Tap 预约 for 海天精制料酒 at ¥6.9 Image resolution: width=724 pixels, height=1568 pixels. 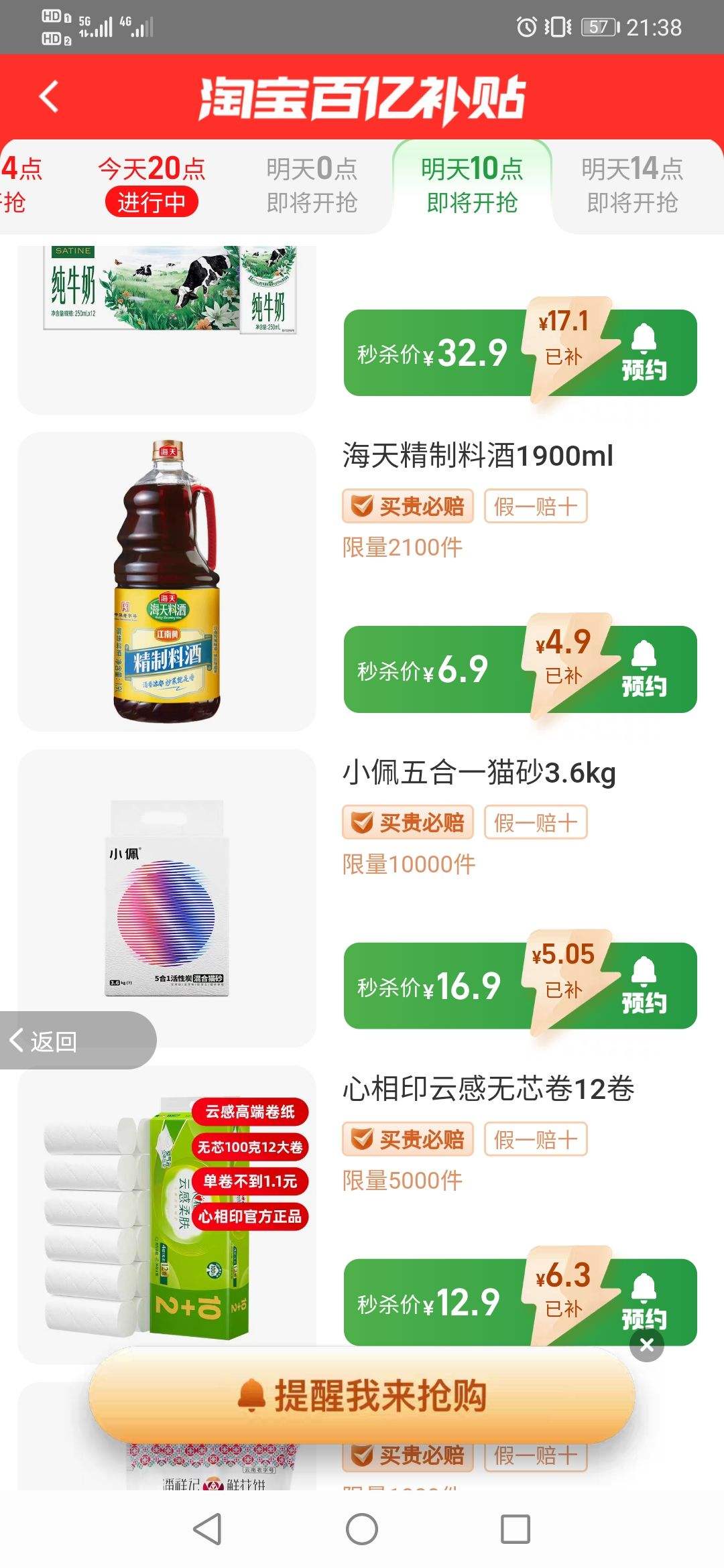[x=644, y=669]
